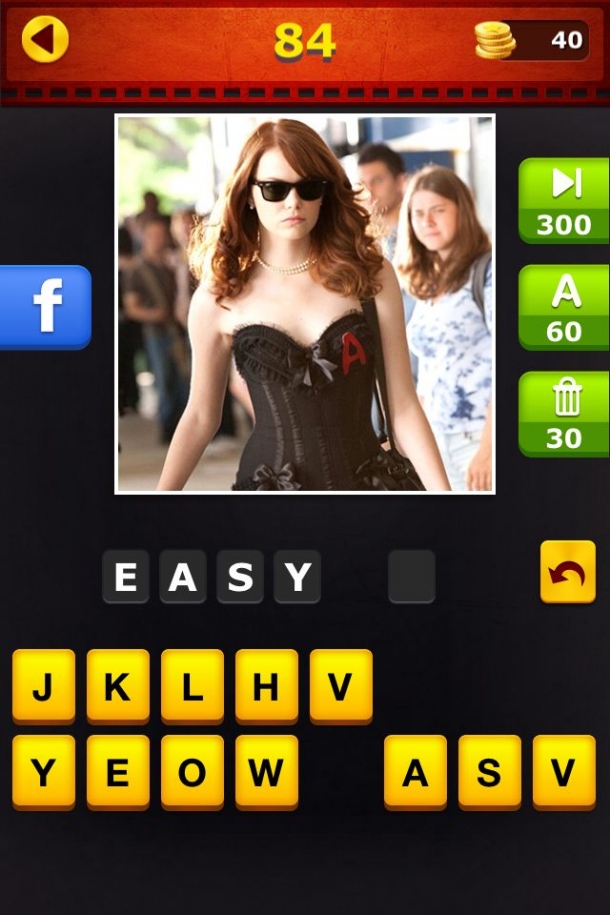
Task: Pick the yellow letter Y tile
Action: [x=44, y=772]
